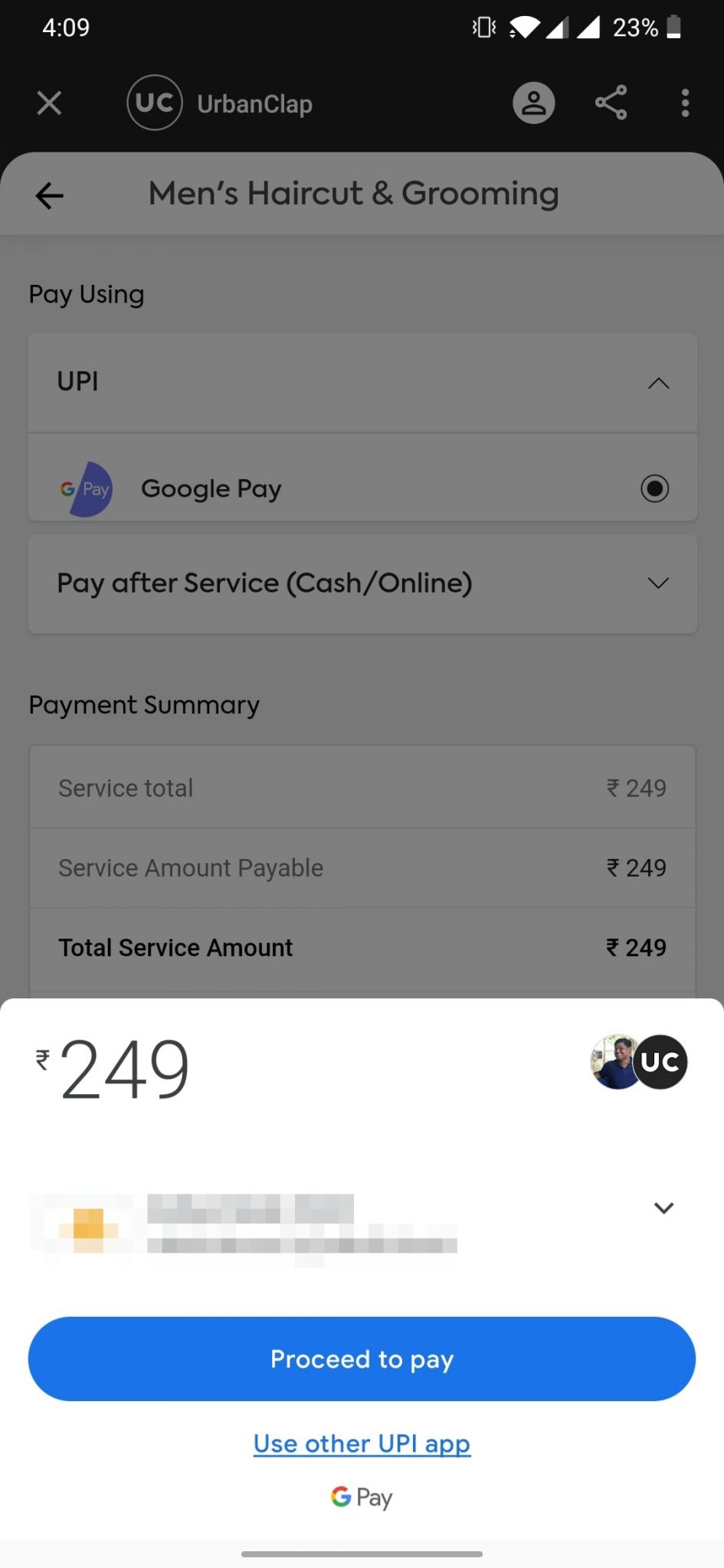Close the UrbanClap mini app

(49, 103)
